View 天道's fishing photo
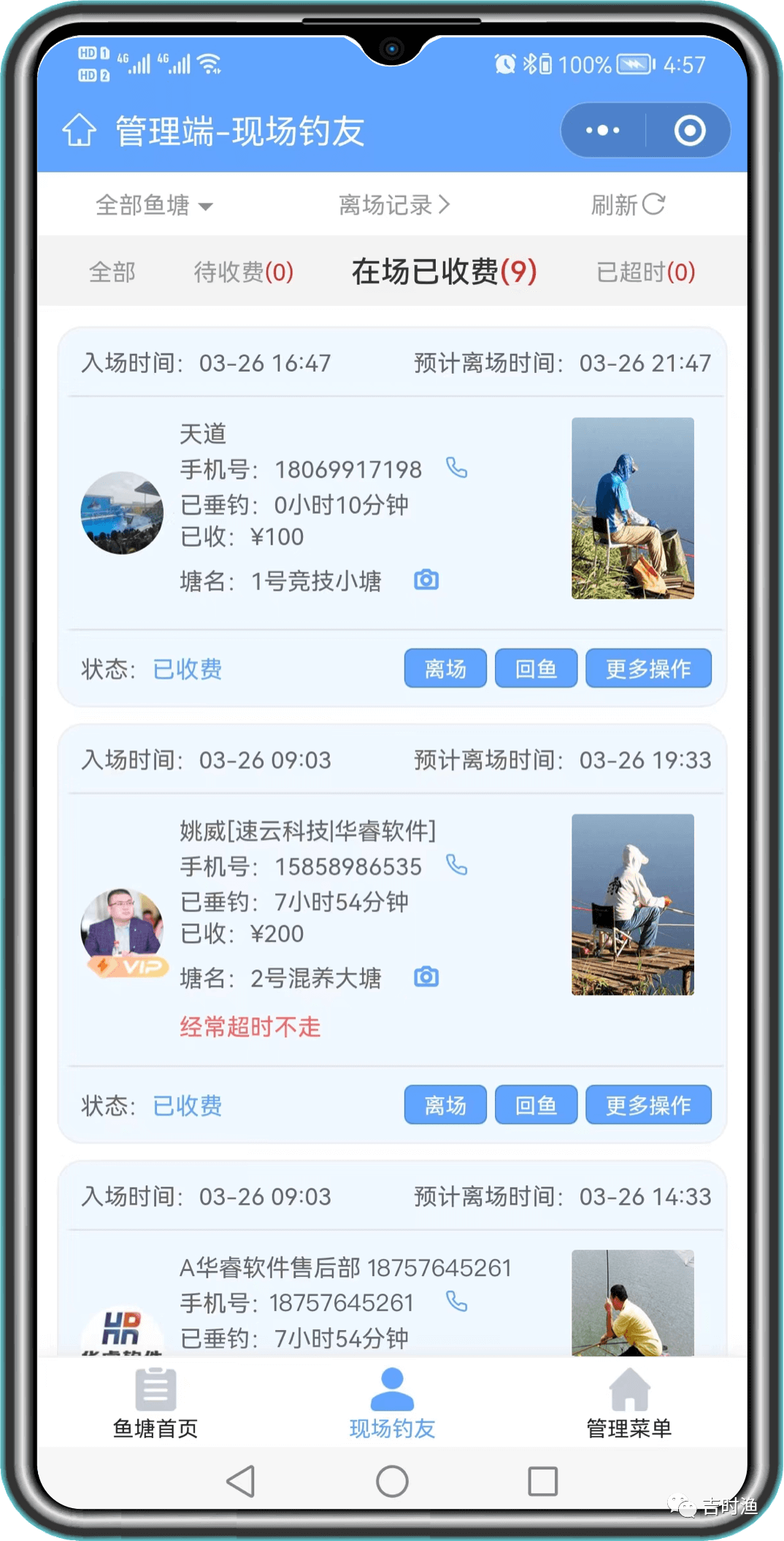Viewport: 784px width, 1541px height. pos(632,508)
